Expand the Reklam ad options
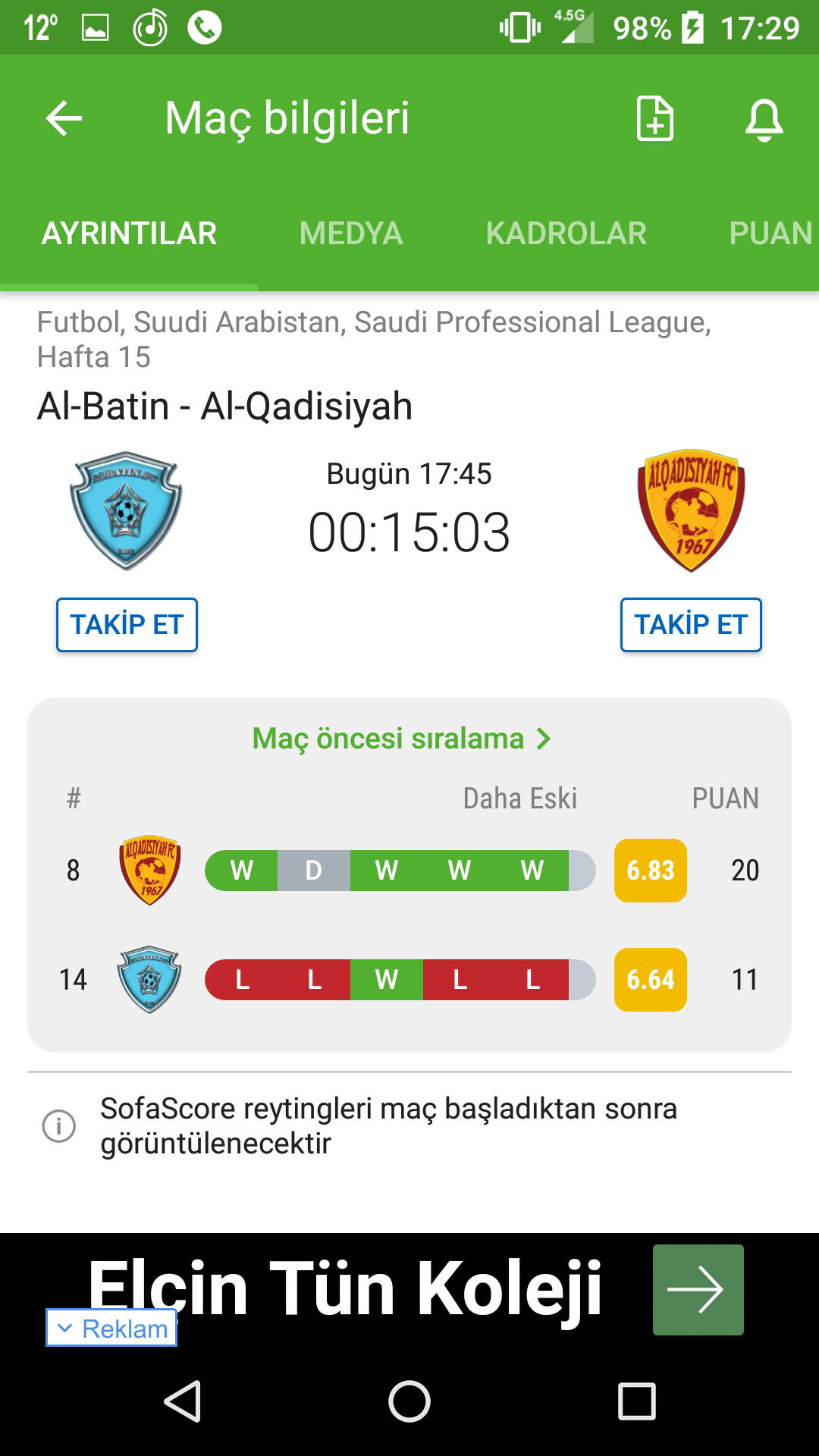Viewport: 819px width, 1456px height. pos(111,1328)
